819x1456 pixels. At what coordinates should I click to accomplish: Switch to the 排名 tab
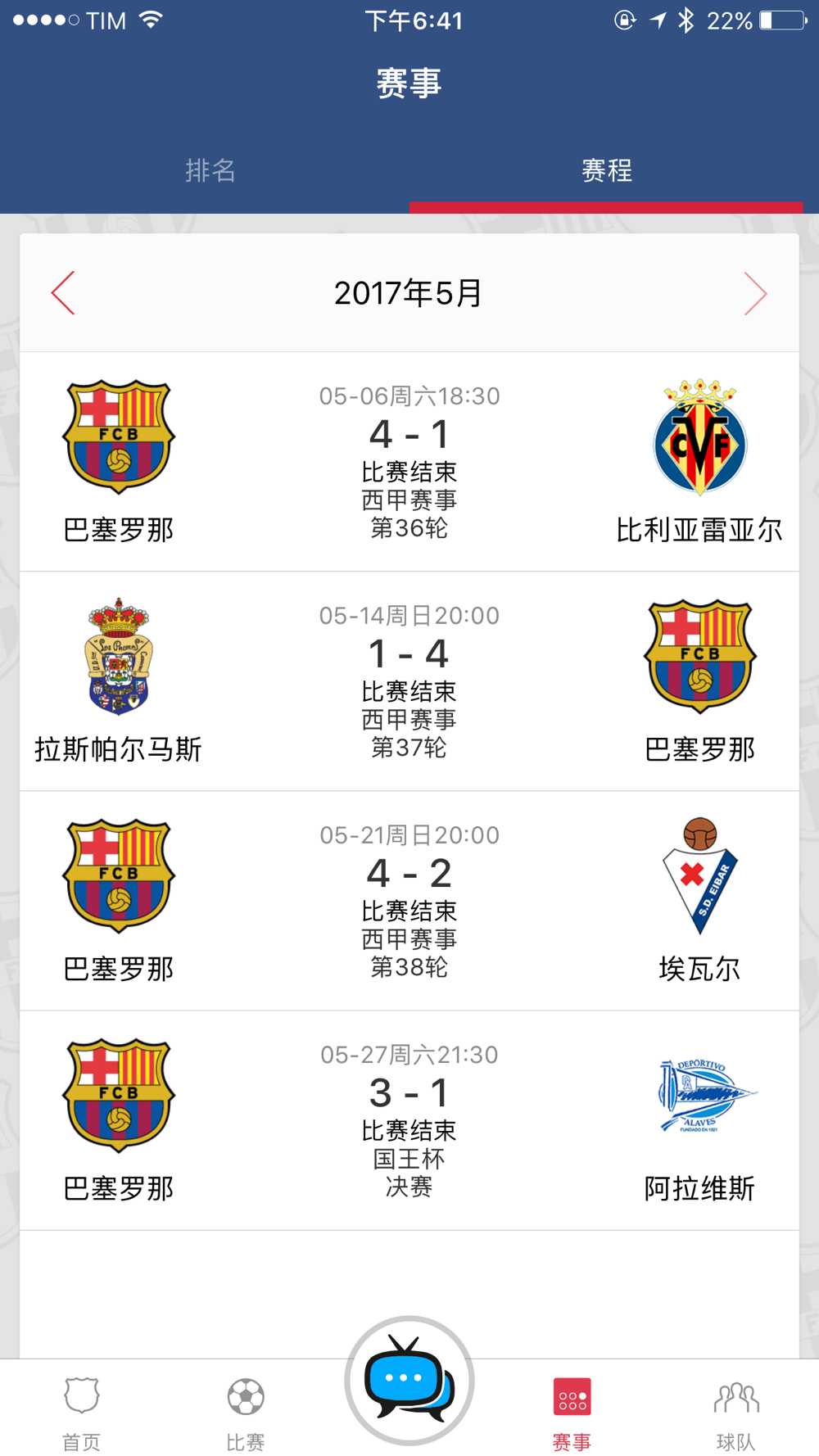(210, 170)
